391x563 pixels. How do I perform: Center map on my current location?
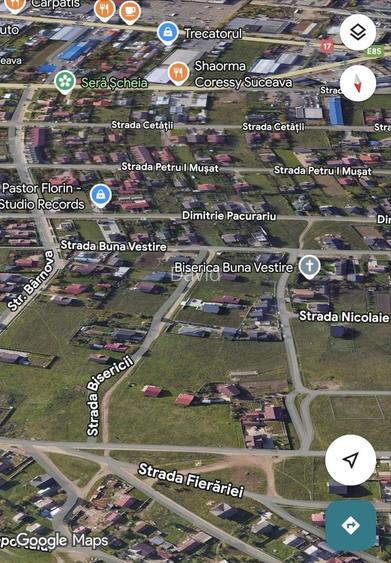(x=350, y=460)
